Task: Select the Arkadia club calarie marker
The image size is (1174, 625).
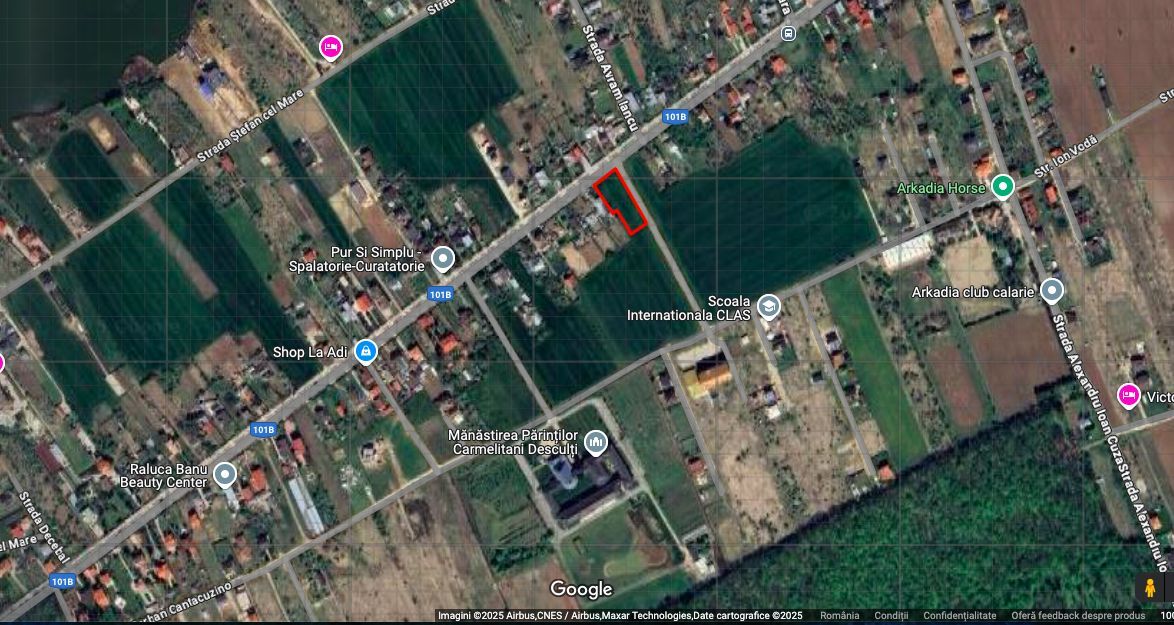Action: (x=1051, y=291)
